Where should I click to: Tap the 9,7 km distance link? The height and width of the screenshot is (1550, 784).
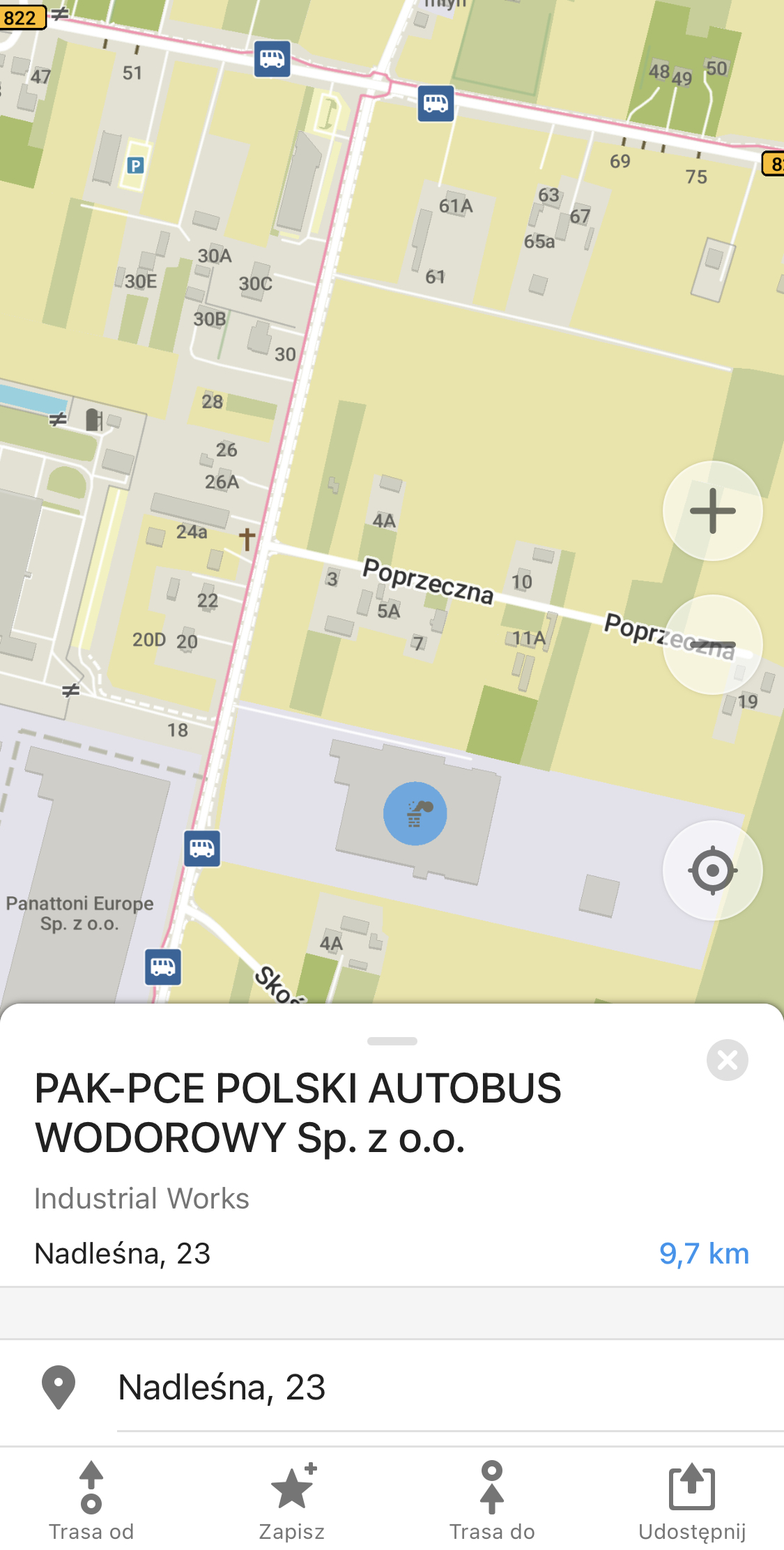704,1253
